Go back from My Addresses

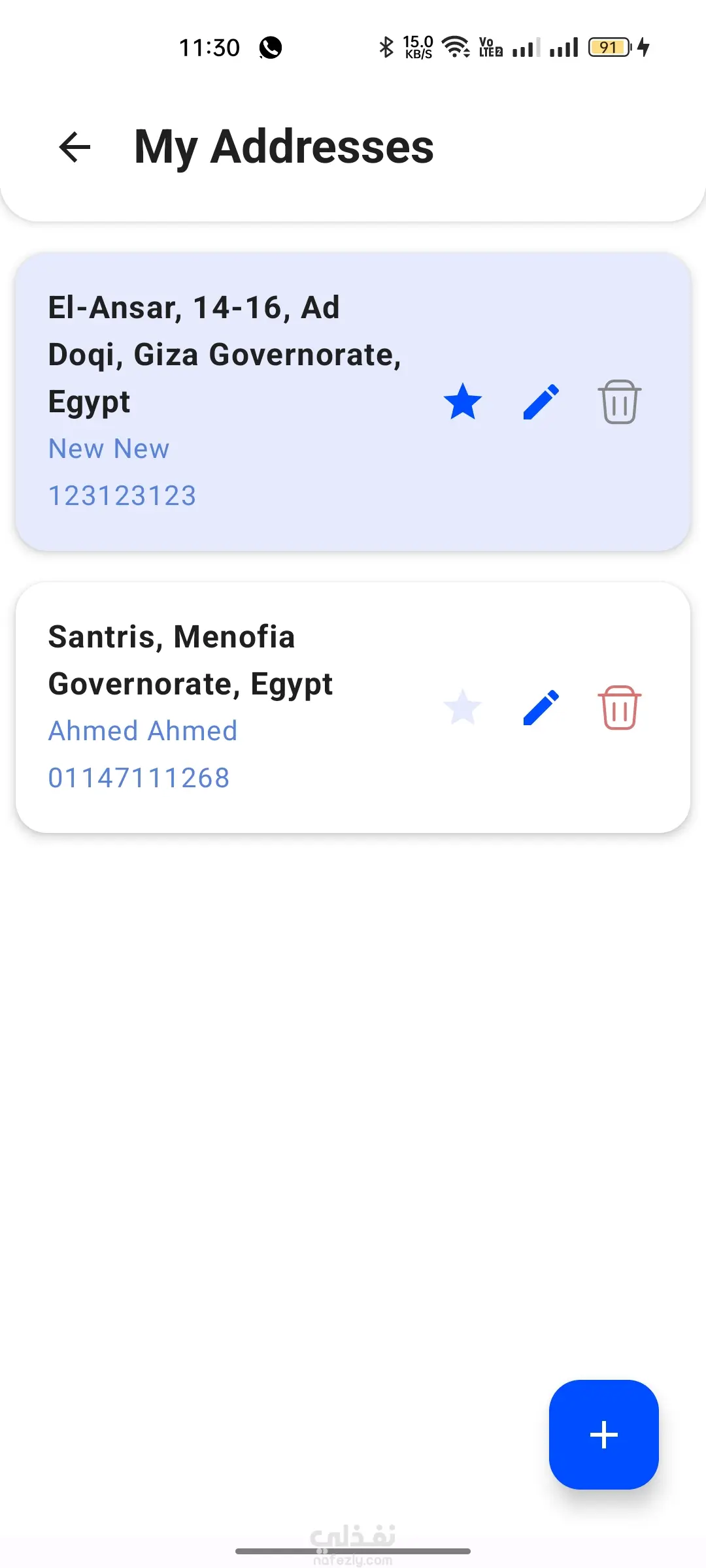tap(75, 147)
